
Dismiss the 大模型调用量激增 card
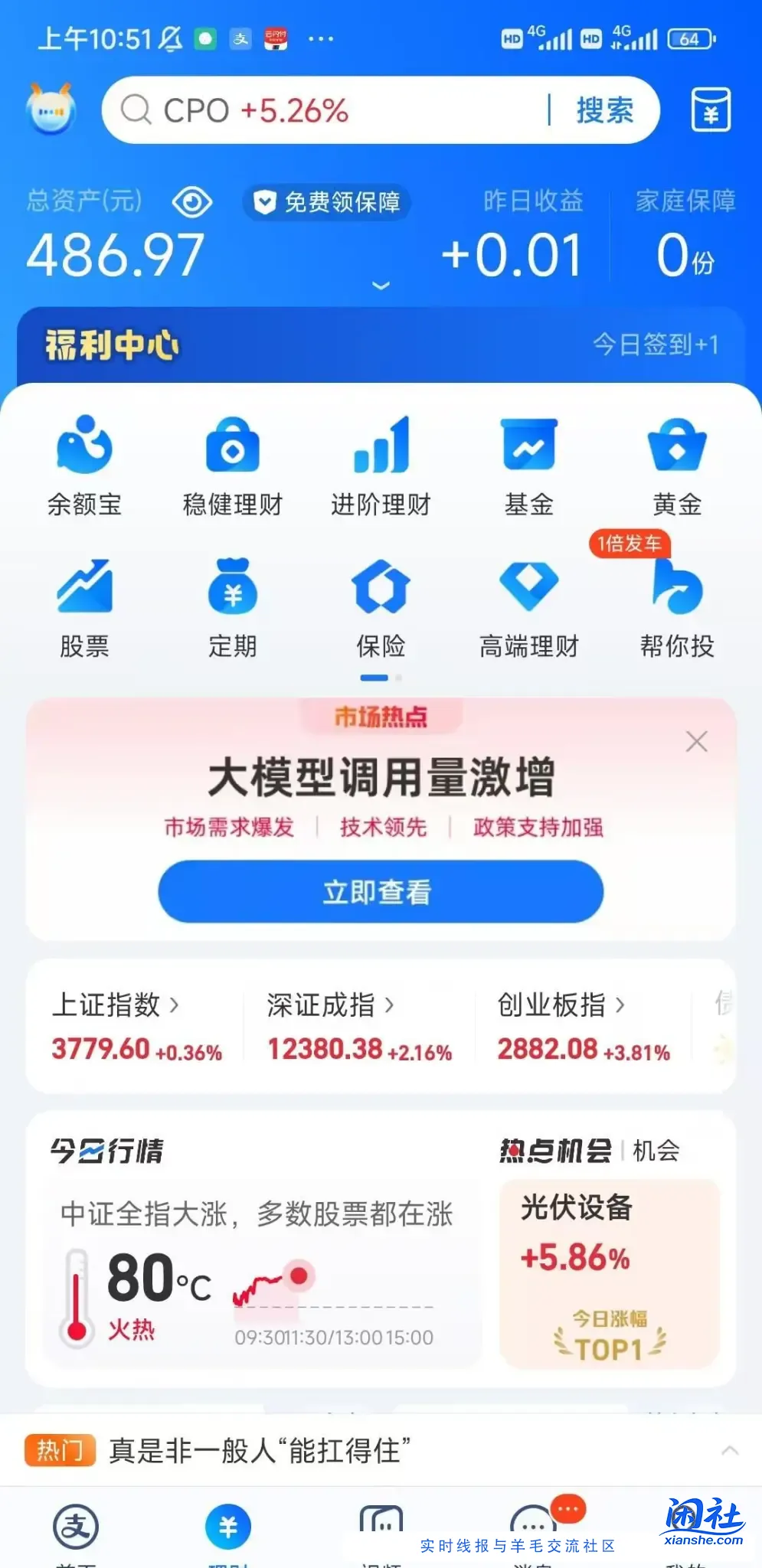696,741
